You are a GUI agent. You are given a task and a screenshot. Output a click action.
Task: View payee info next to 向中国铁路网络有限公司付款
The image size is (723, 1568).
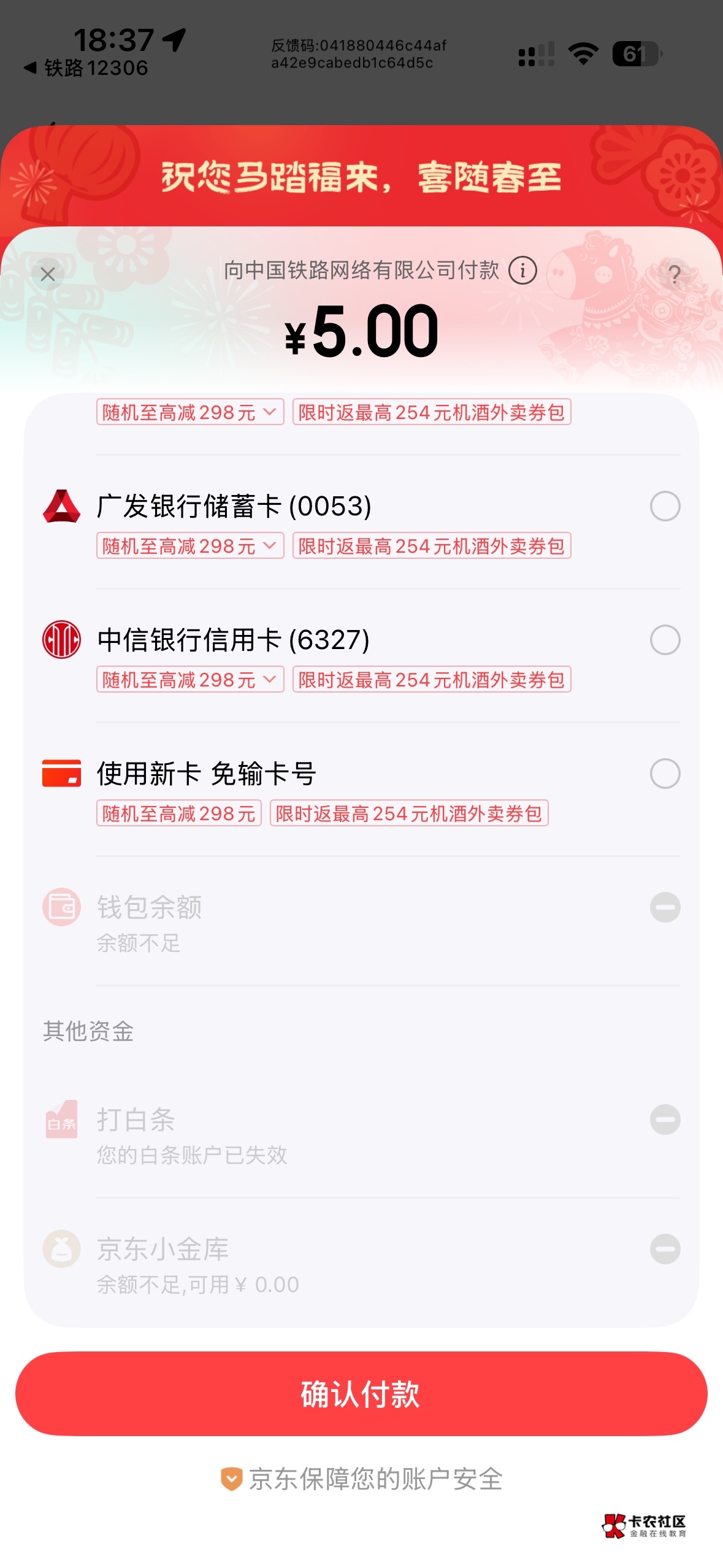(522, 271)
